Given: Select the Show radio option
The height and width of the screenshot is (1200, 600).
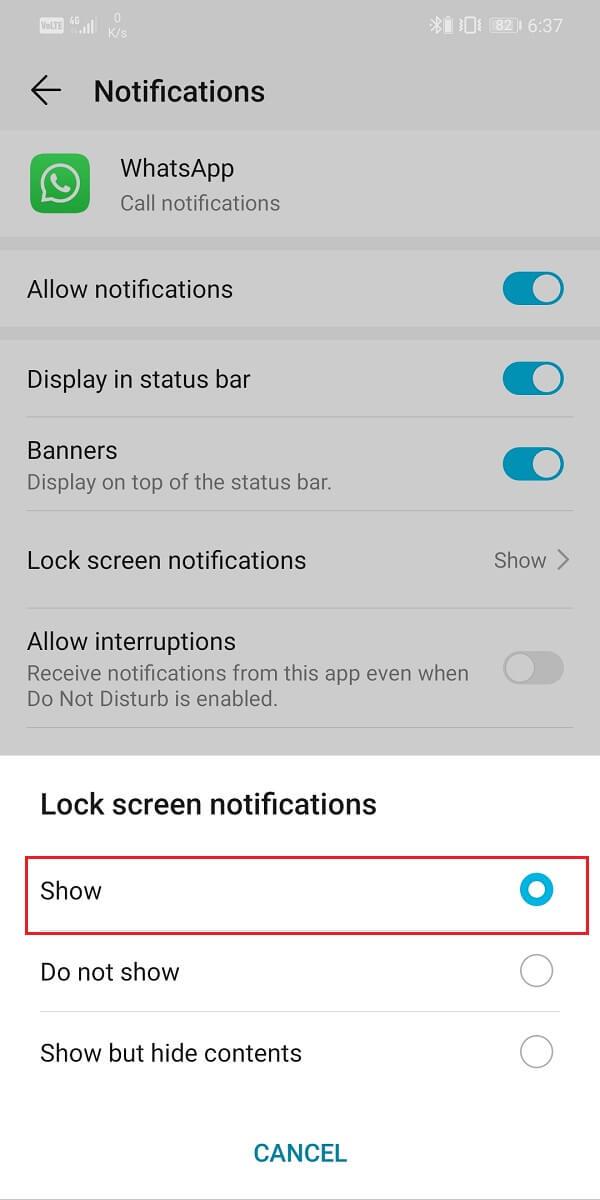Looking at the screenshot, I should pos(536,890).
